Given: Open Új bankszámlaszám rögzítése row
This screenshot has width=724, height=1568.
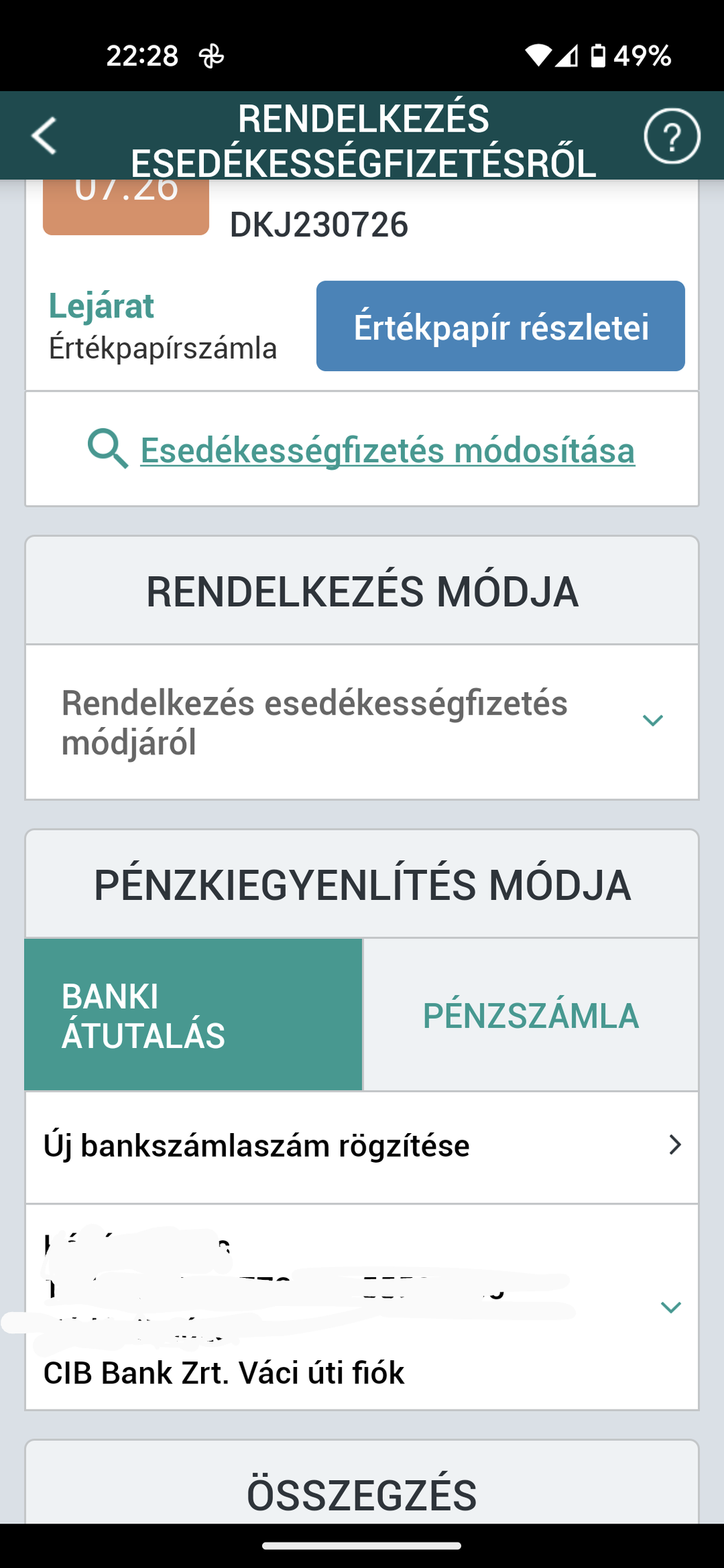Looking at the screenshot, I should click(x=362, y=1146).
